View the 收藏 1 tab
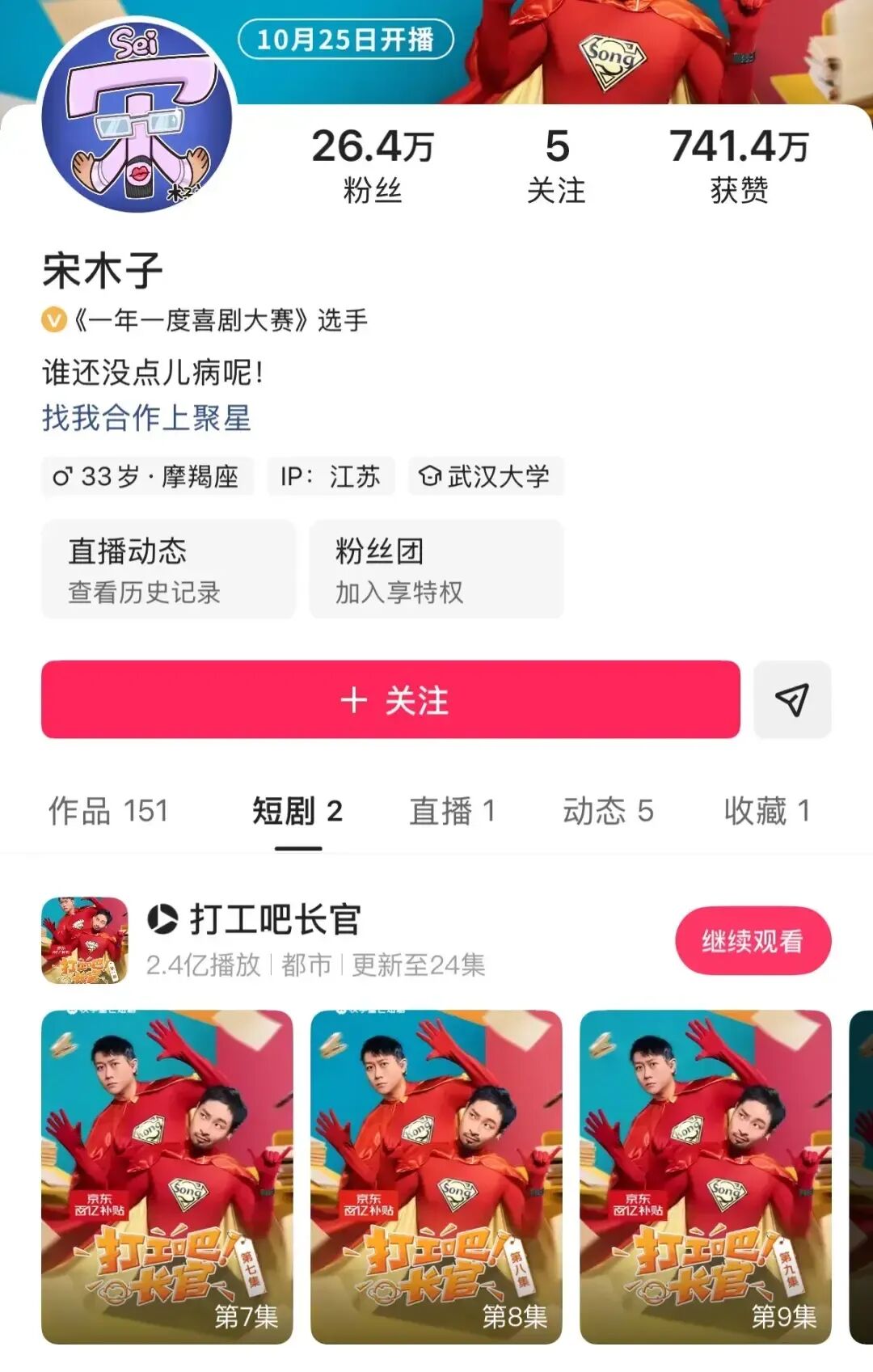This screenshot has width=873, height=1372. 766,811
